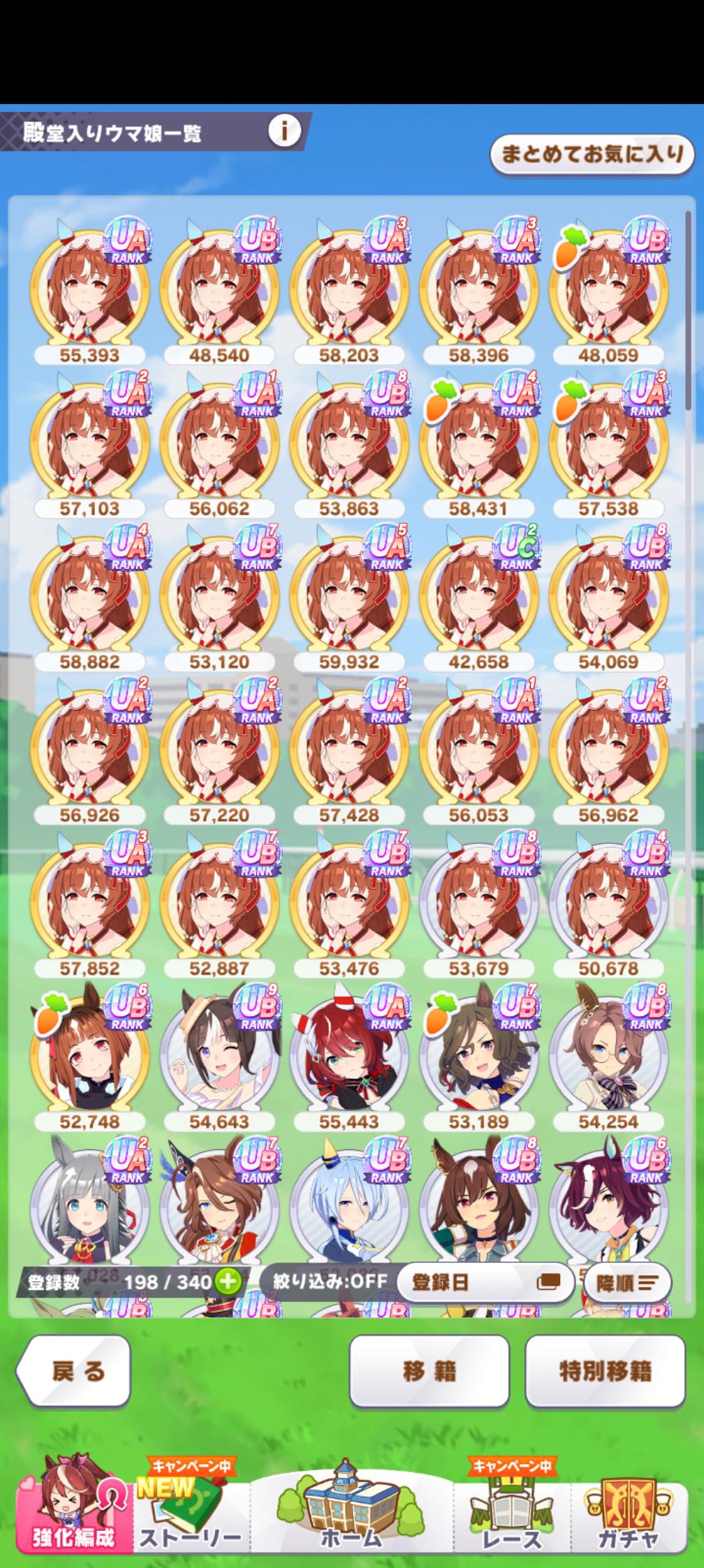This screenshot has width=704, height=1568.
Task: Go back with 戻る button
Action: coord(74,1371)
